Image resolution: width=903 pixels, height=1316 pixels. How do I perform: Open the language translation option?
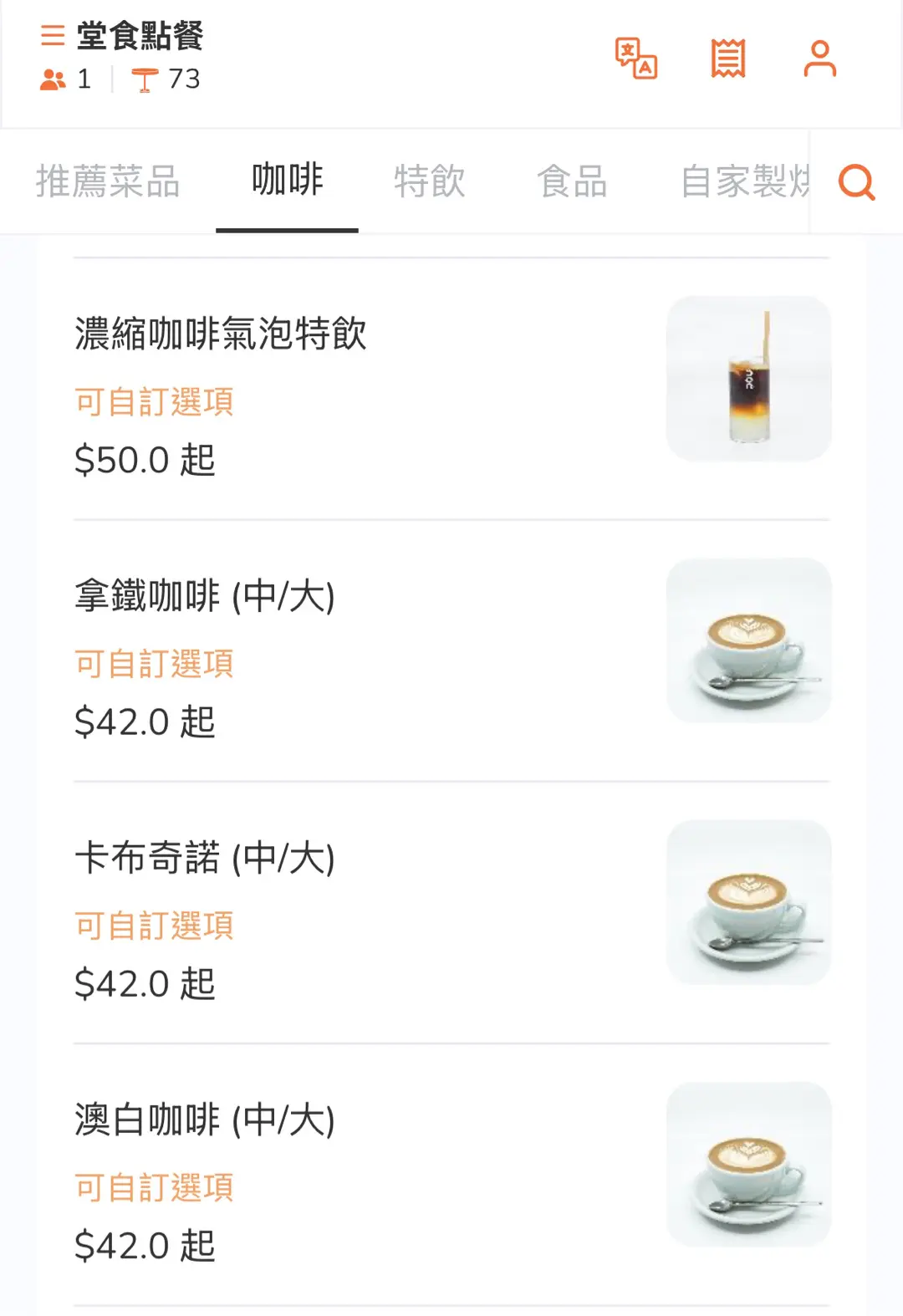[636, 59]
